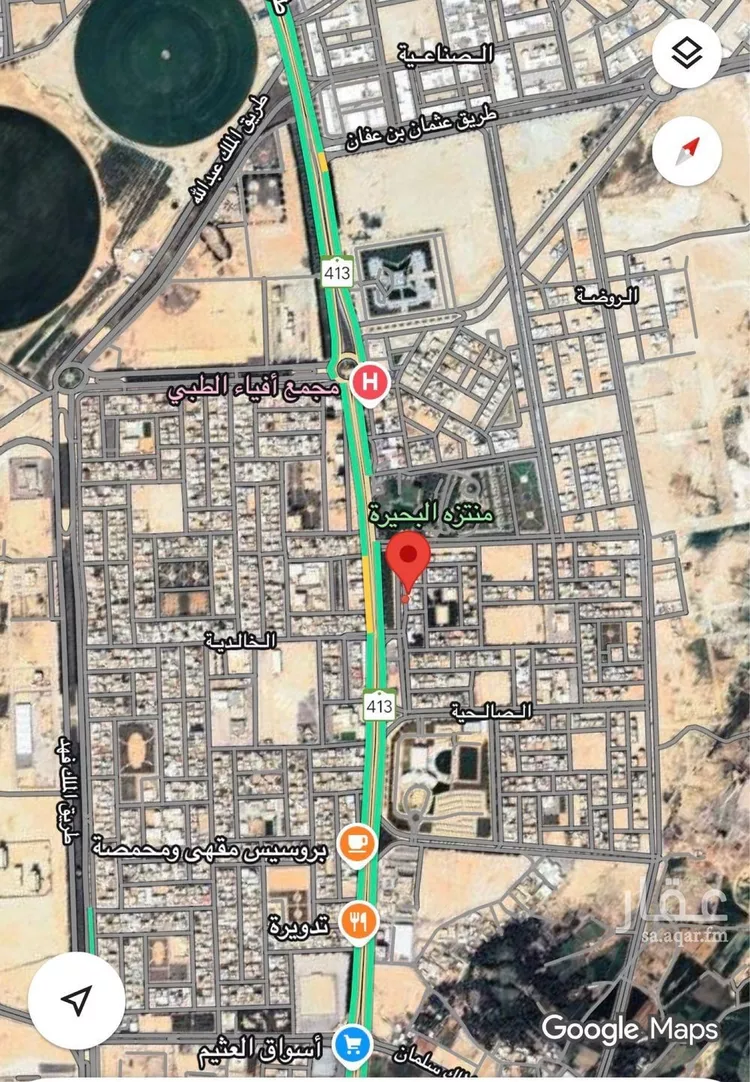This screenshot has height=1082, width=750.
Task: Tap the compass to reset map orientation
Action: (x=687, y=152)
